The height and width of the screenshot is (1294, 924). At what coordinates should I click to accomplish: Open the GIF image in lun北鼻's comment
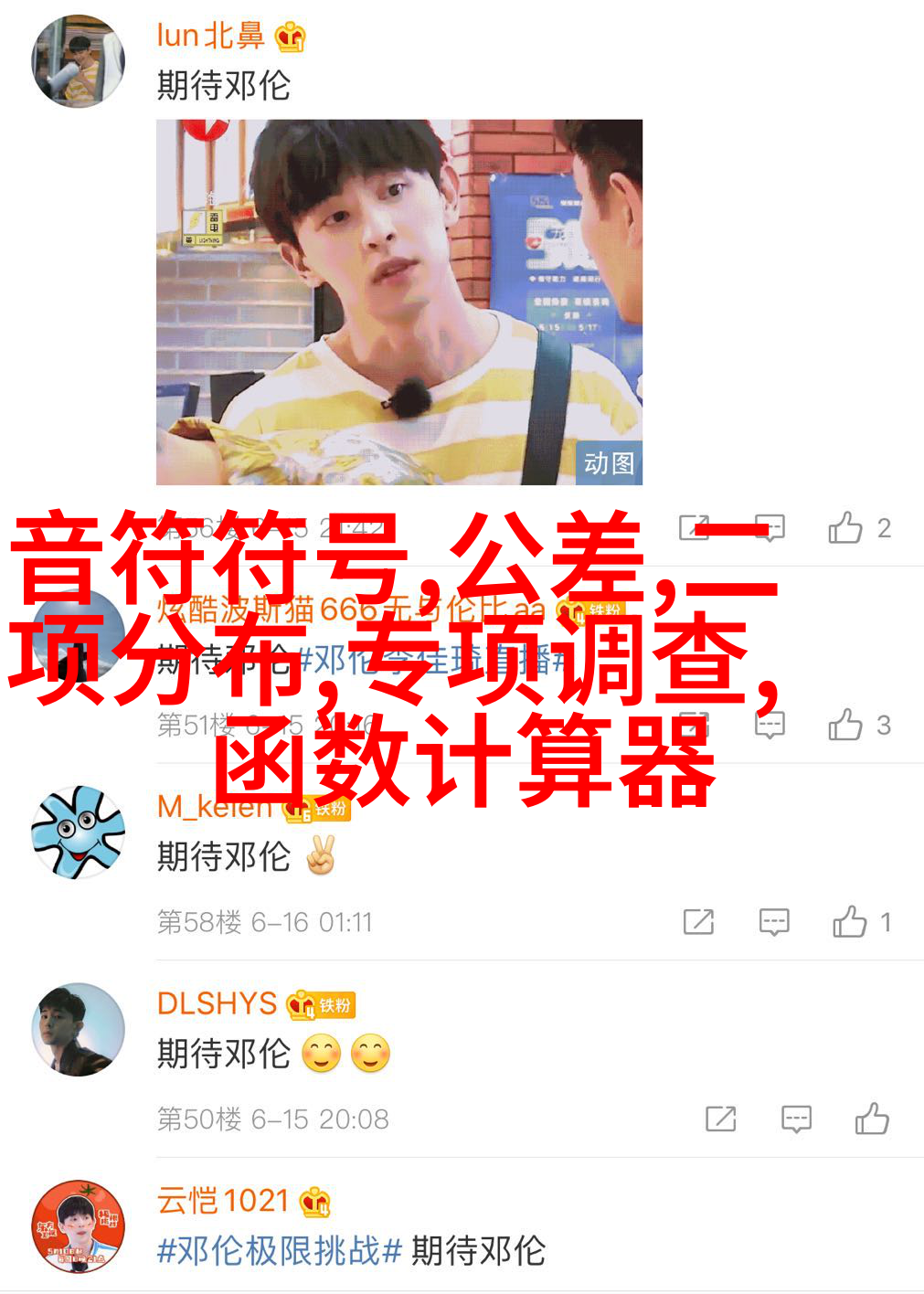[x=398, y=302]
